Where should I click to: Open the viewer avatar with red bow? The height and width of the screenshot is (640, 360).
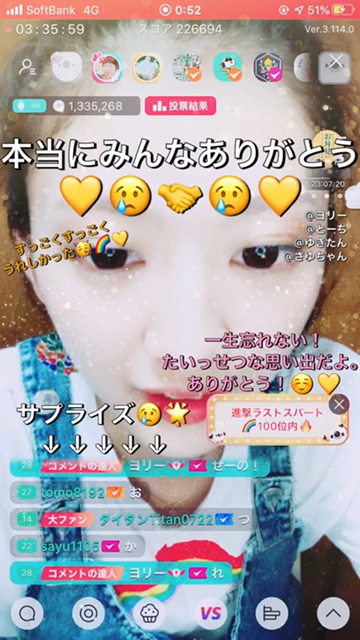pyautogui.click(x=107, y=67)
